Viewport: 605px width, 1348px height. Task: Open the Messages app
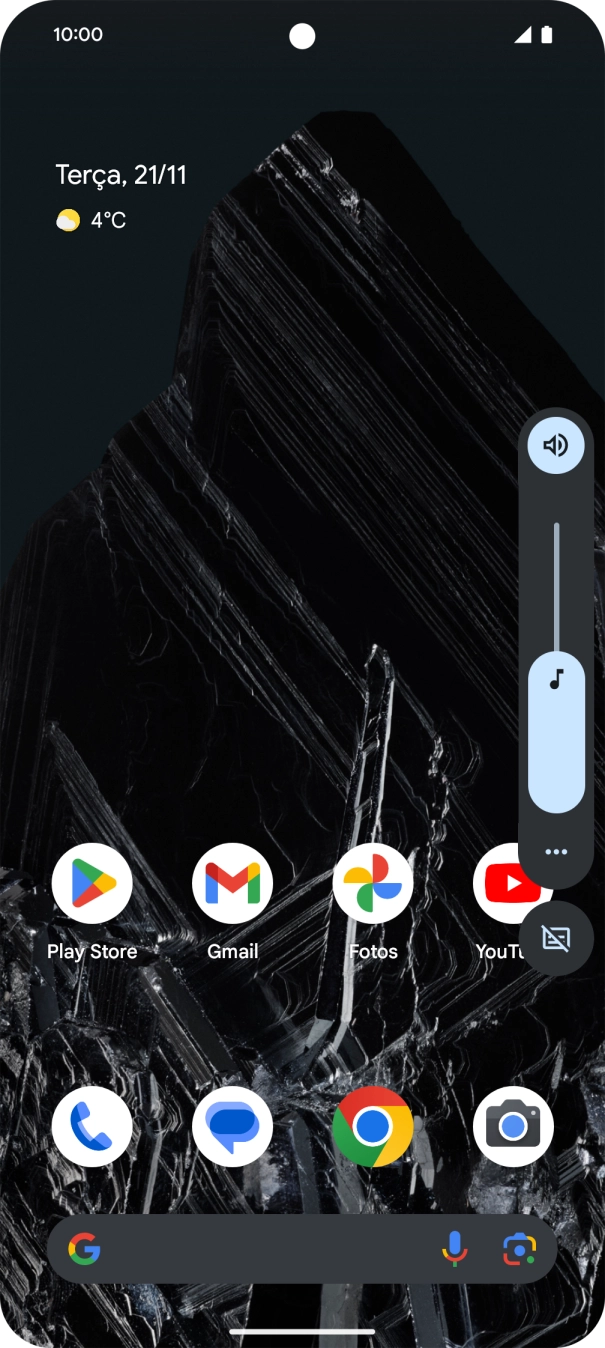232,1127
